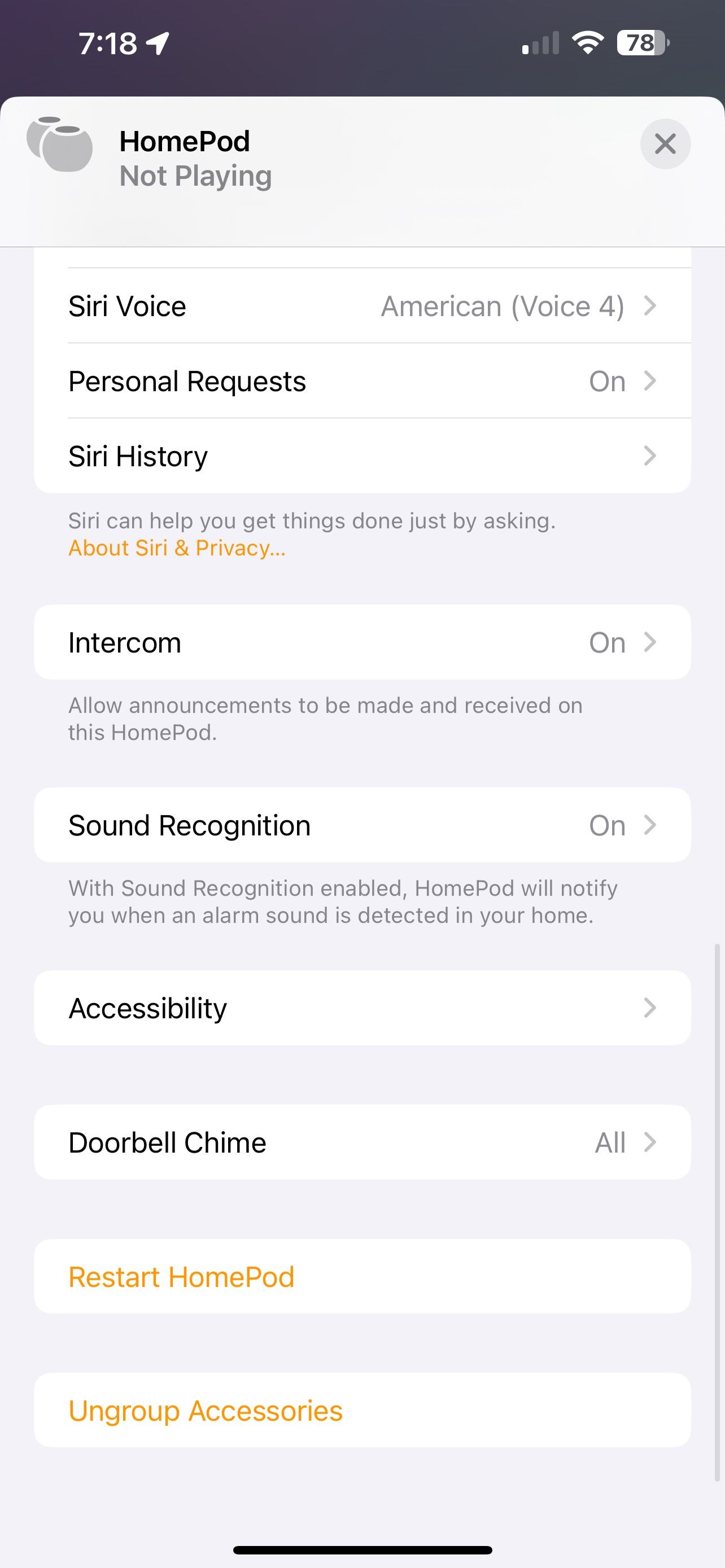This screenshot has width=725, height=1568.
Task: View Siri History
Action: [x=362, y=455]
